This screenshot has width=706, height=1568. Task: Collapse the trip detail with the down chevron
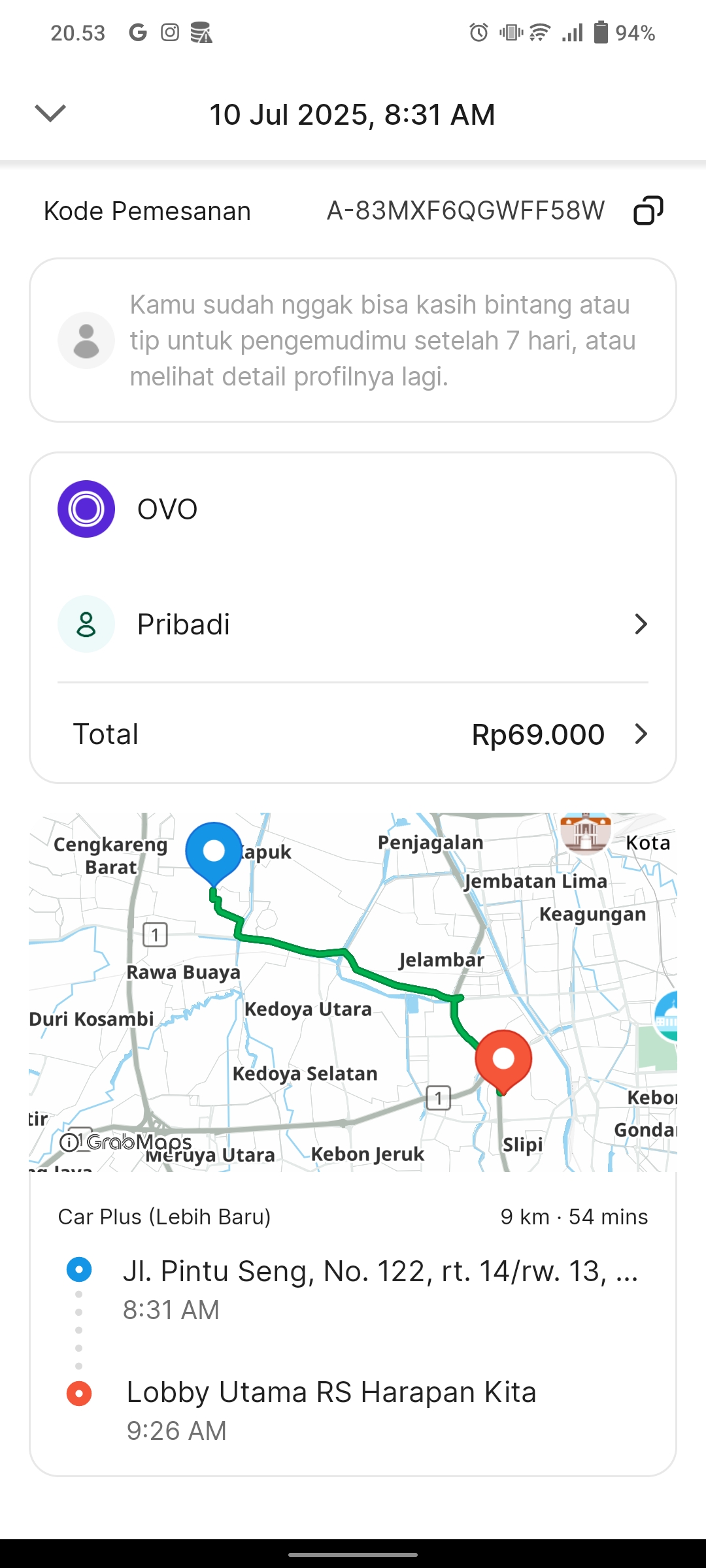click(50, 114)
